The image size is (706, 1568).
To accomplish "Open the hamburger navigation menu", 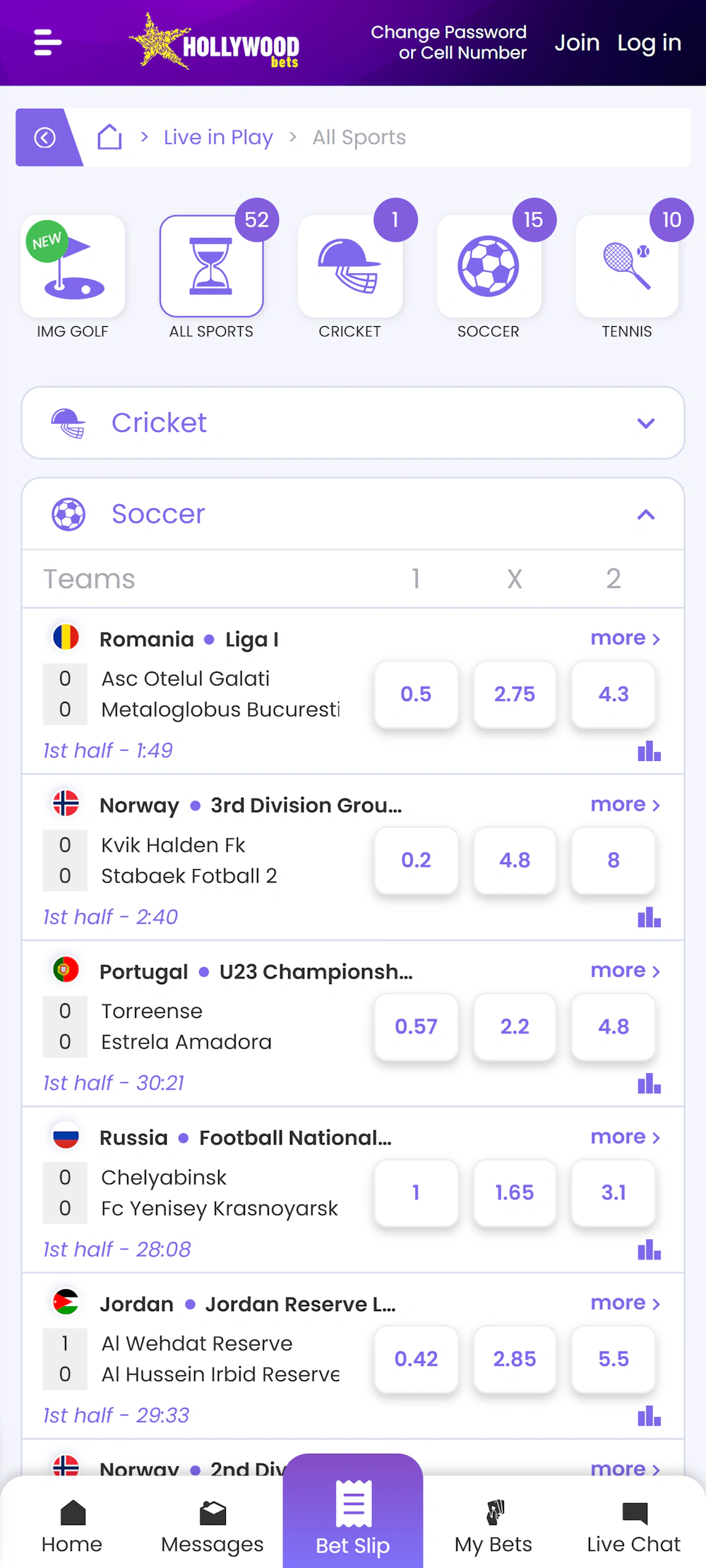I will [47, 42].
